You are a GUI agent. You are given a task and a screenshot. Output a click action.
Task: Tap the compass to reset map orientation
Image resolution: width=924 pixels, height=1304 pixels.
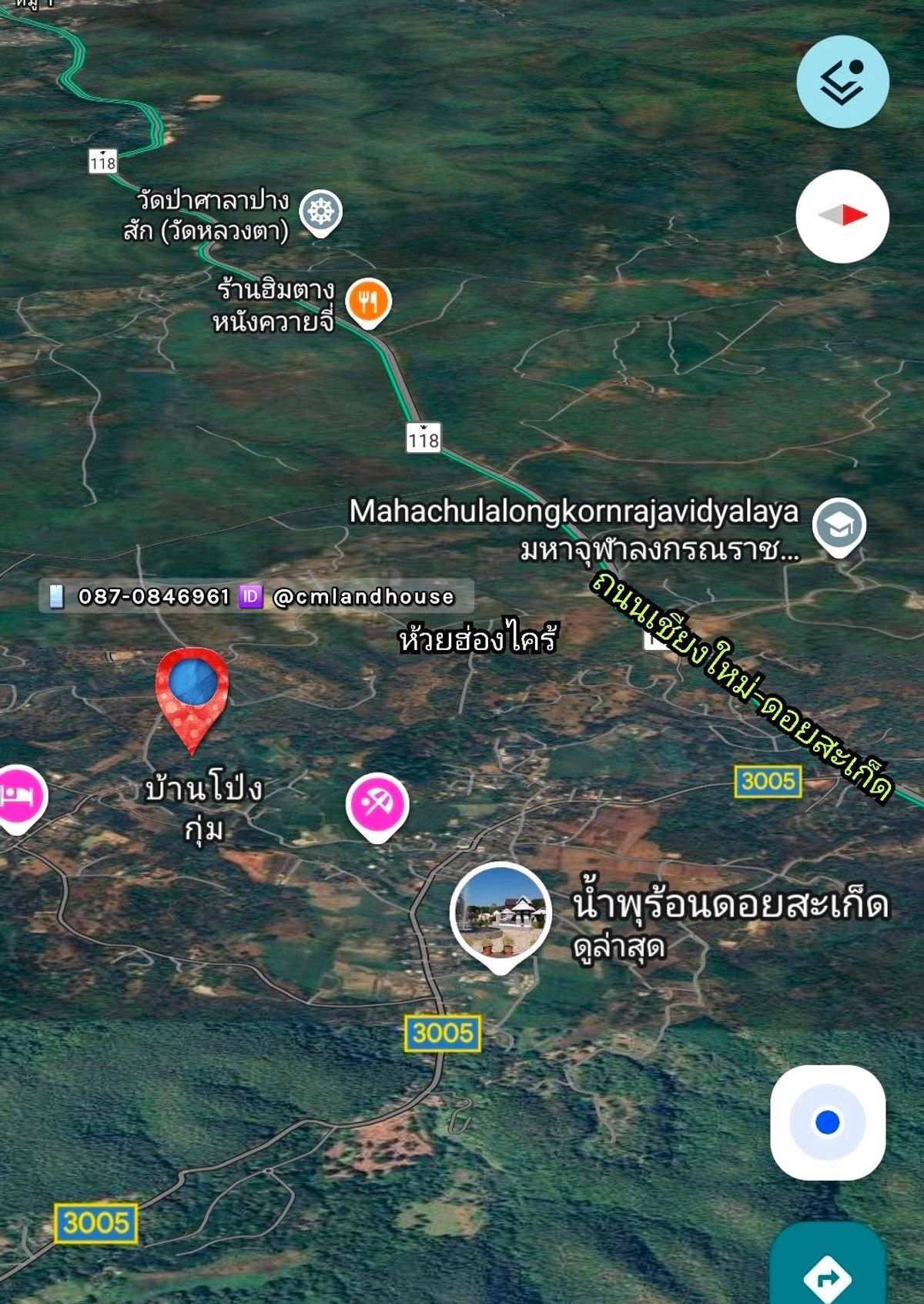[x=842, y=216]
